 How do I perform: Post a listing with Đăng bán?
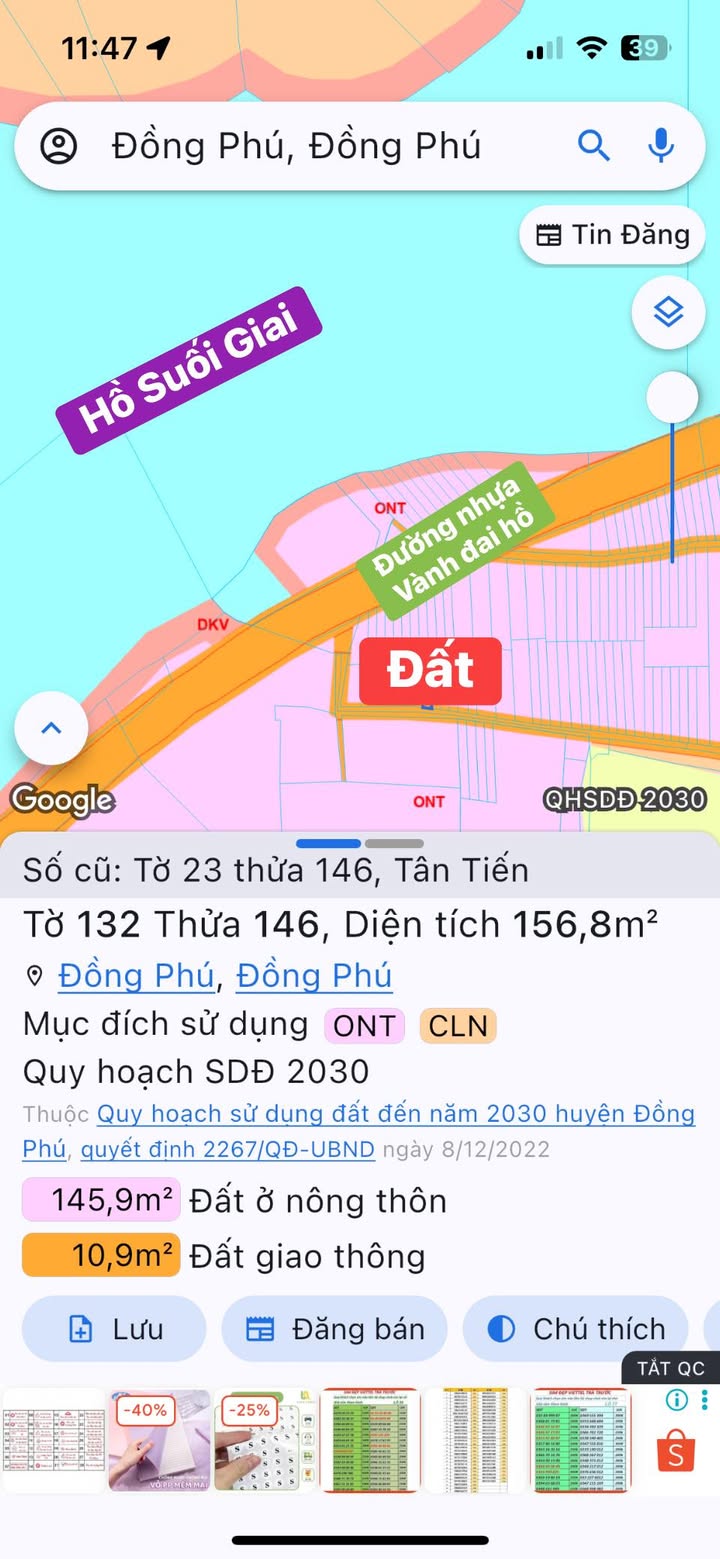(x=334, y=1329)
